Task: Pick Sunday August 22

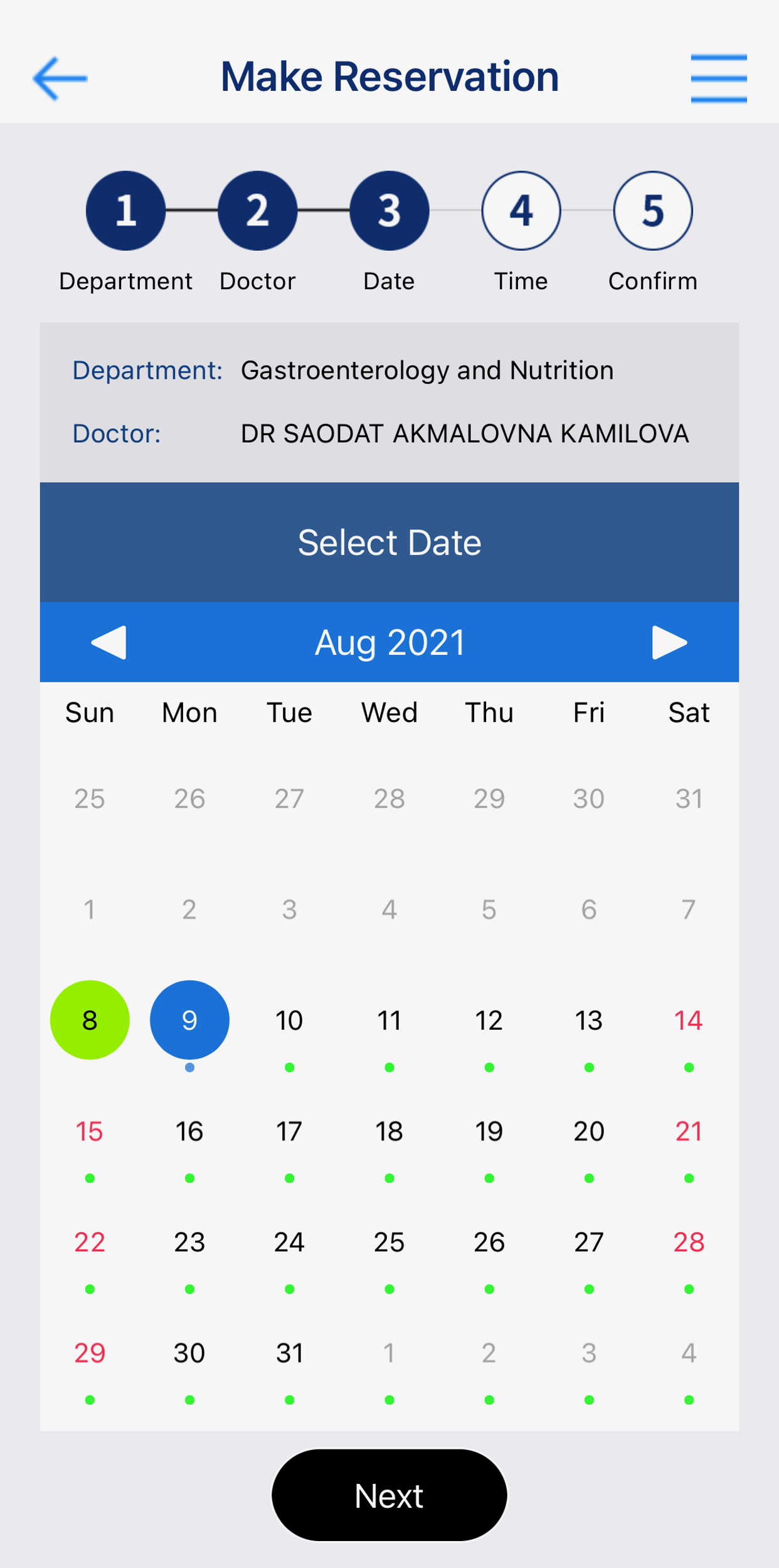Action: pyautogui.click(x=90, y=1242)
